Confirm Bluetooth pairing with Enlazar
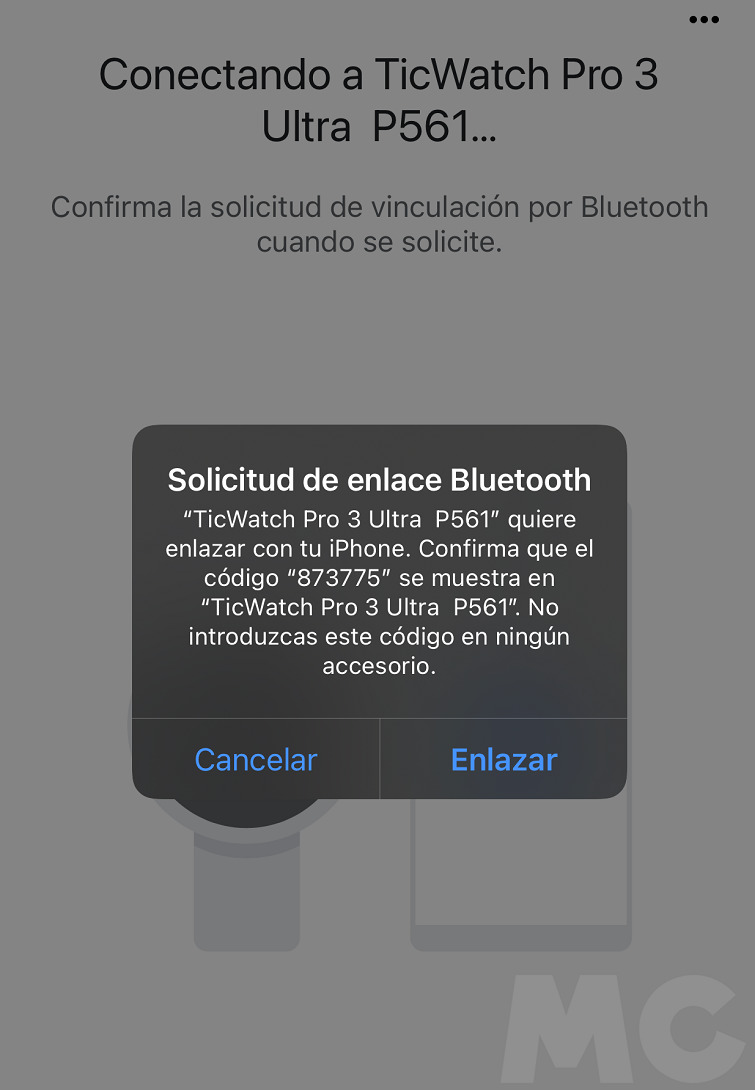Screen dimensions: 755x1090 pyautogui.click(x=503, y=760)
